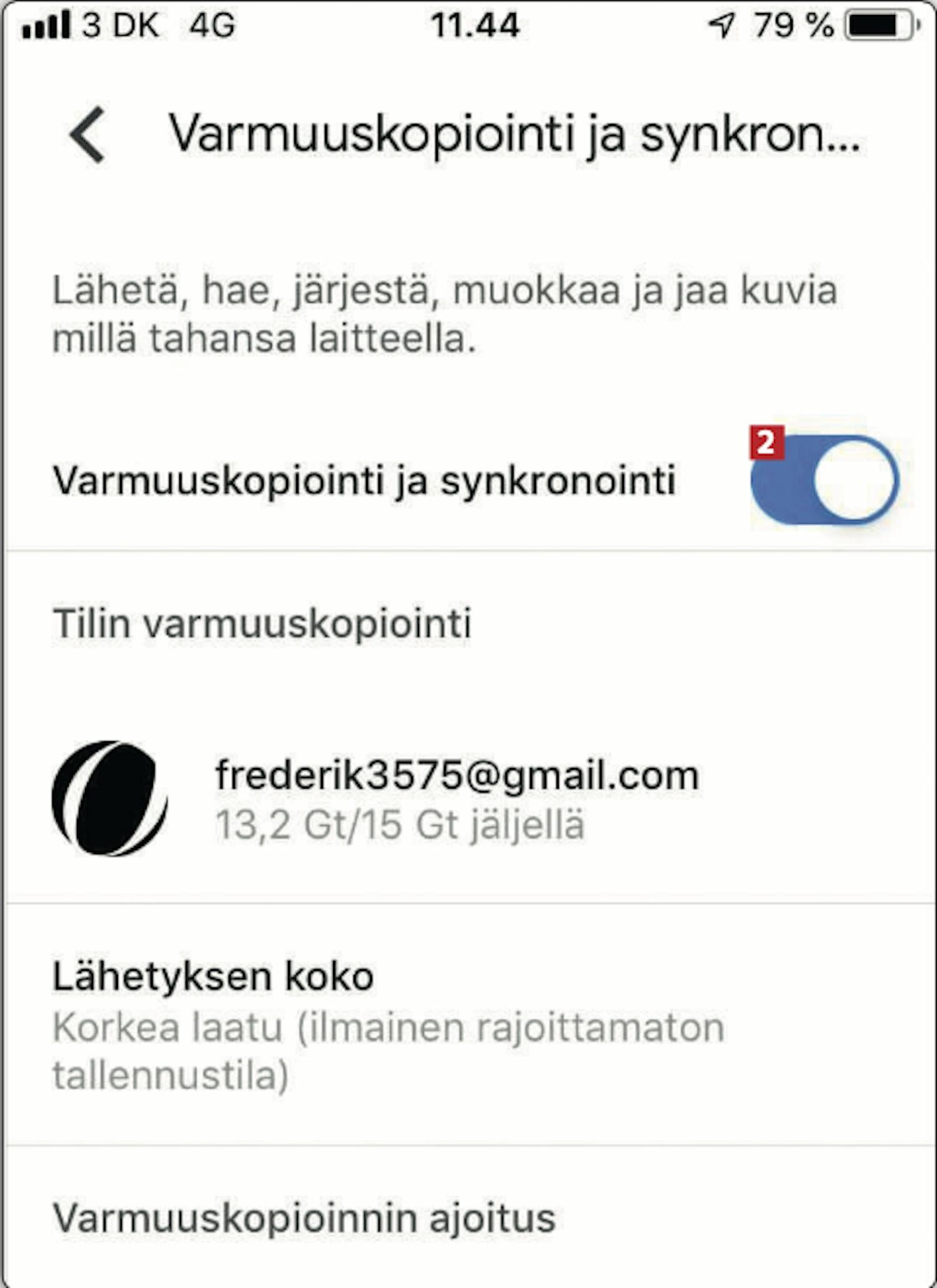Go back from Varmuuskopiointi ja synkronointi
Viewport: 937px width, 1288px height.
pyautogui.click(x=87, y=134)
